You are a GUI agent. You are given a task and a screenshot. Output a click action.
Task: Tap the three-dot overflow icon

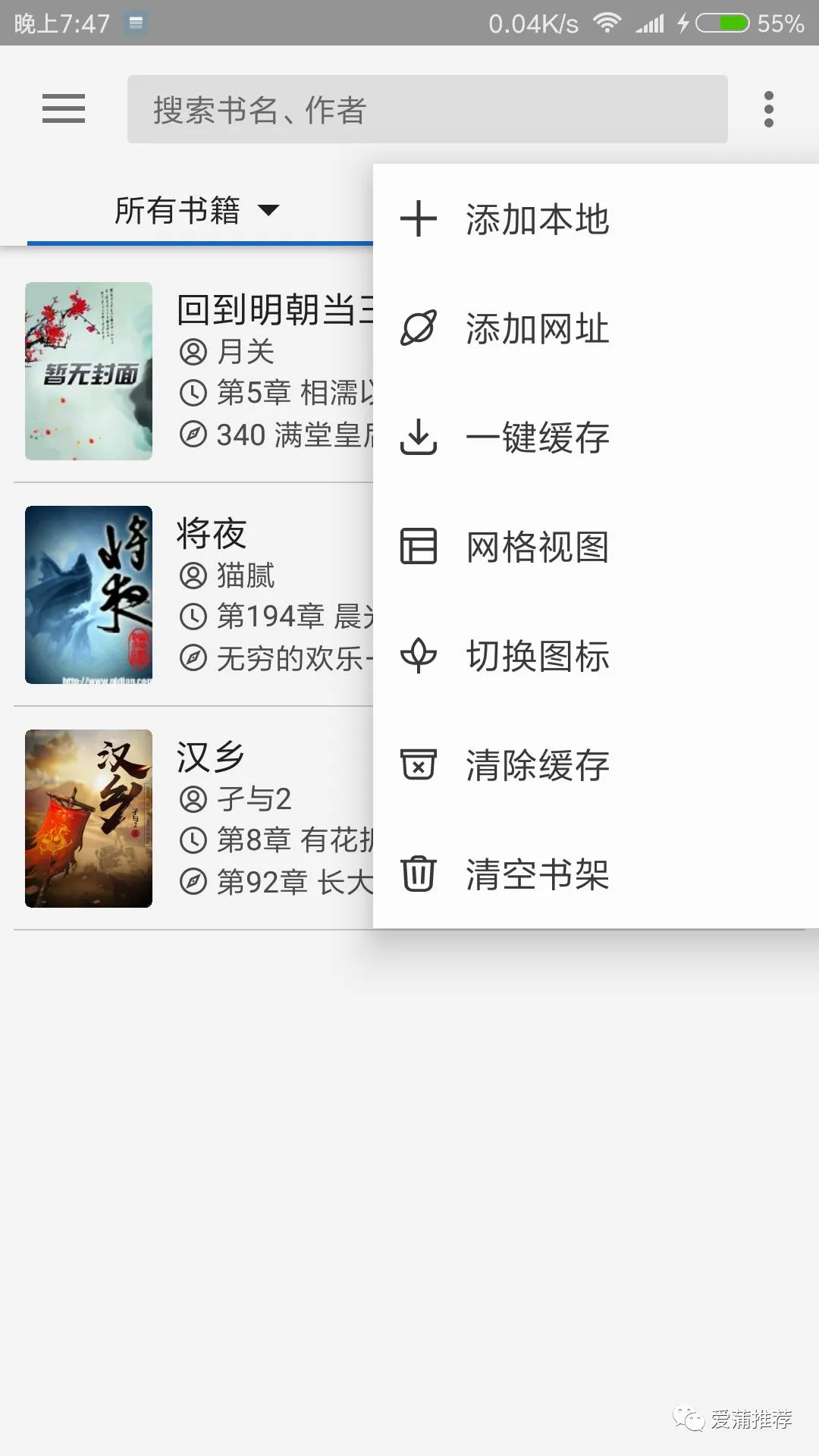click(x=768, y=109)
